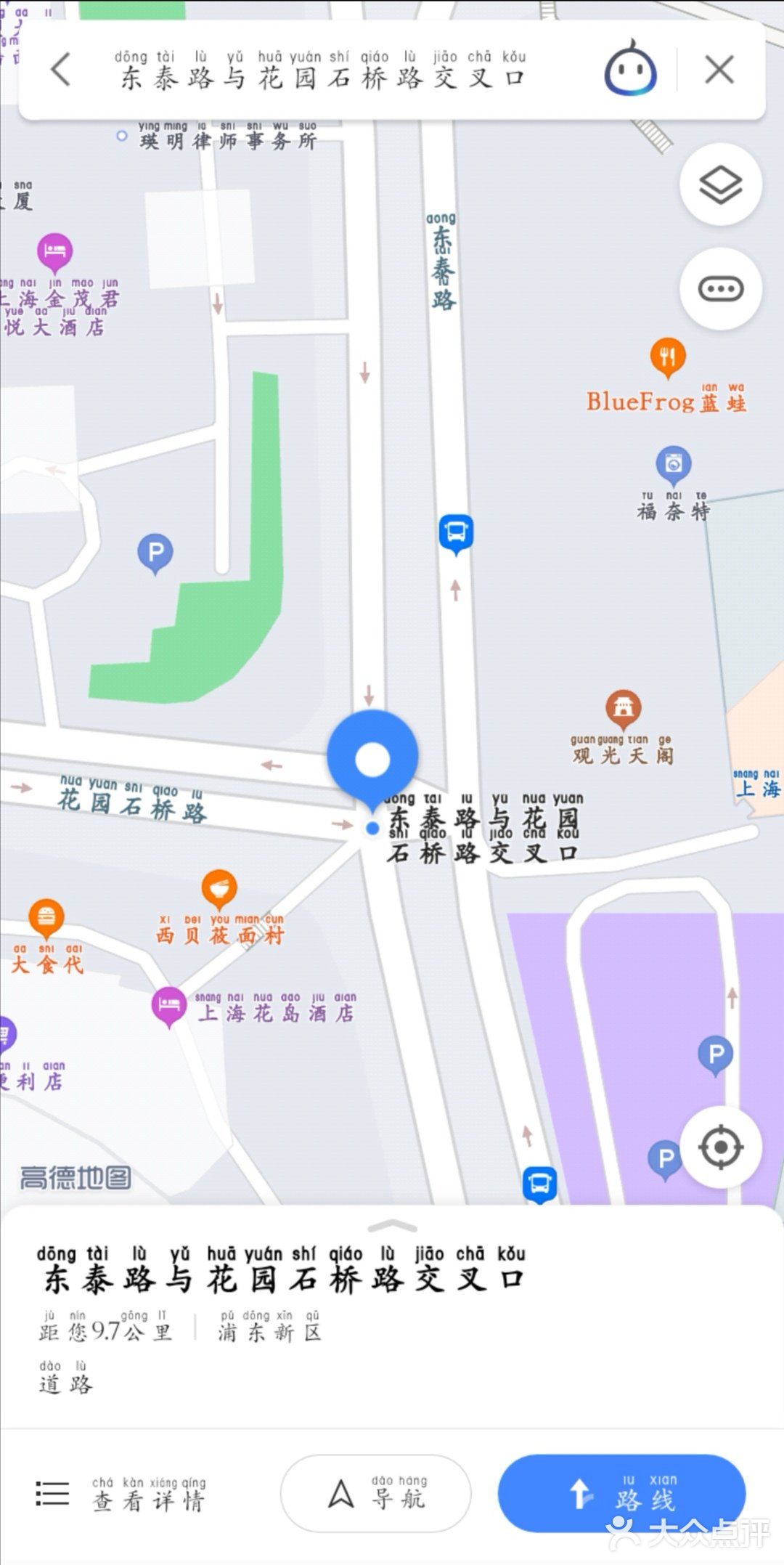Open the more options bubble button

(720, 289)
